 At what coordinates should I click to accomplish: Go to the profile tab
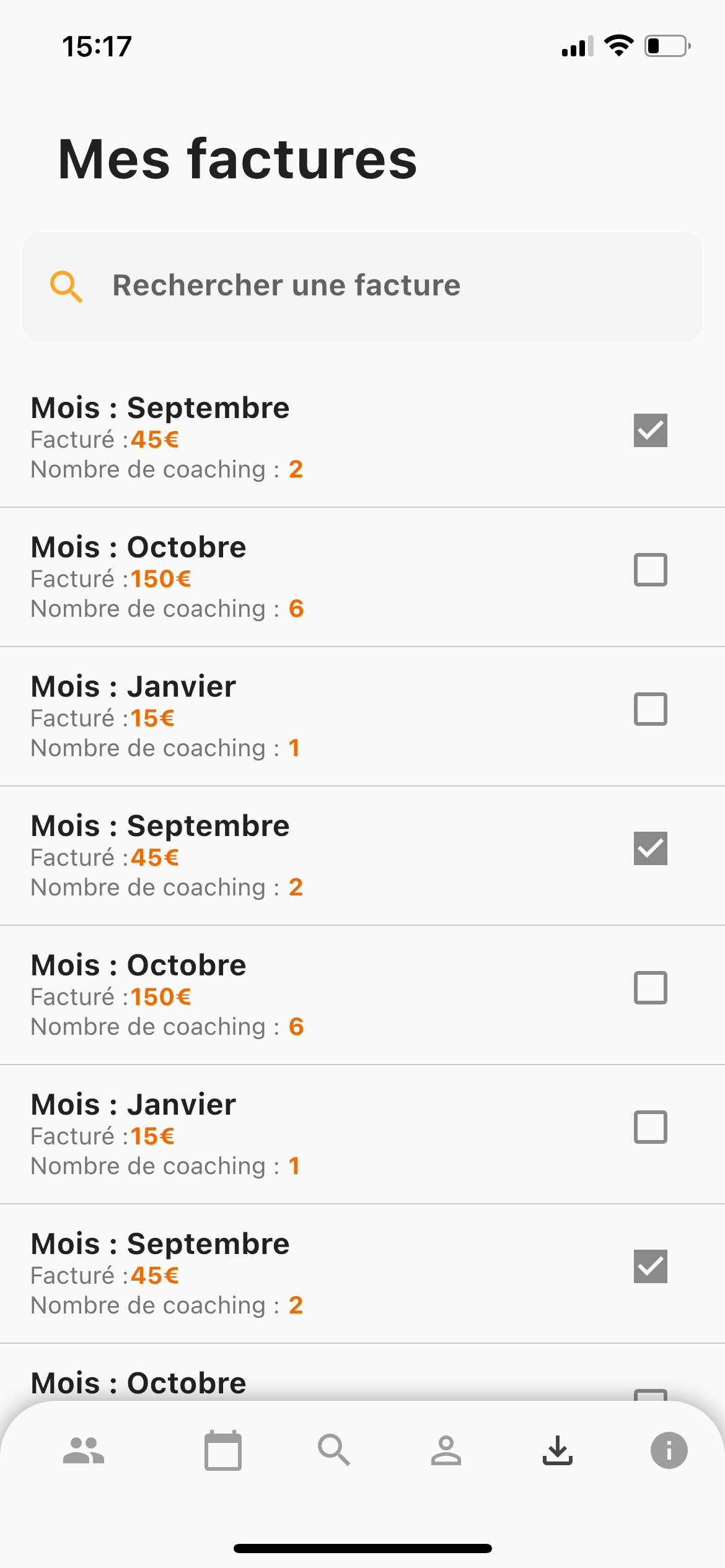pyautogui.click(x=446, y=1450)
